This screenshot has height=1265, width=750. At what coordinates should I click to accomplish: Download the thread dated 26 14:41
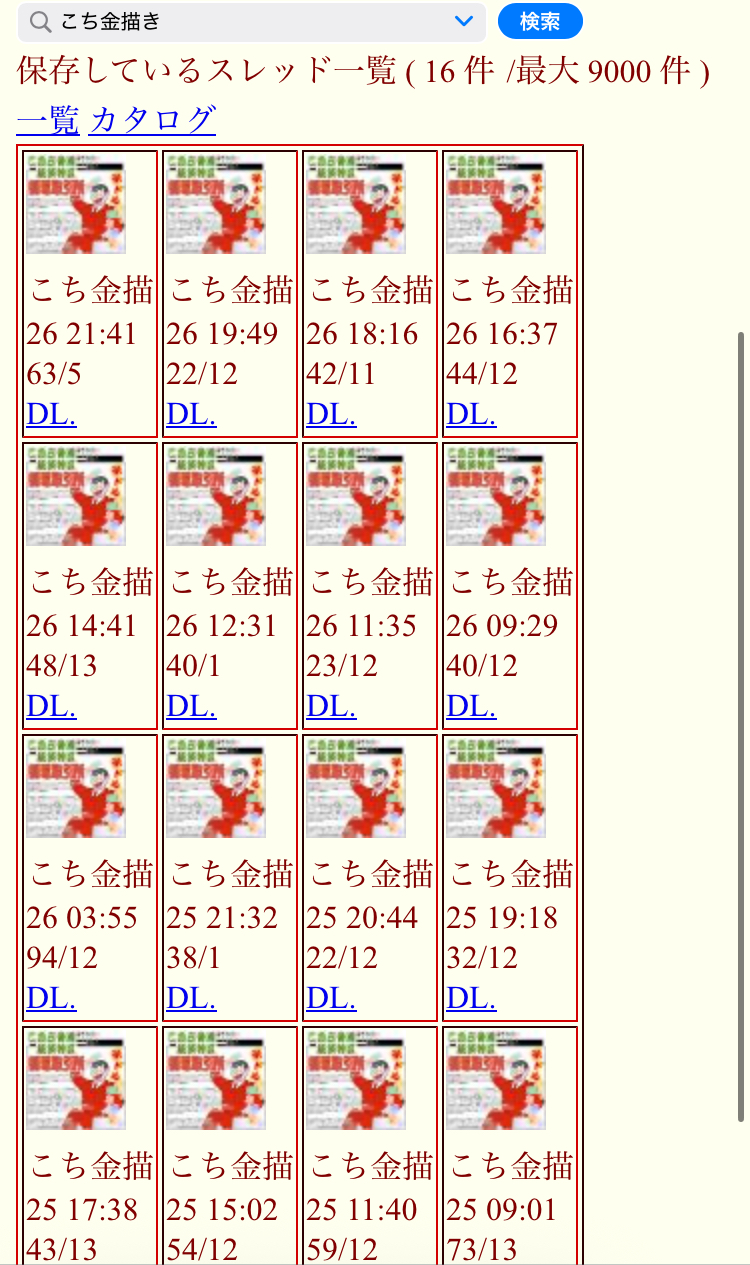[51, 706]
